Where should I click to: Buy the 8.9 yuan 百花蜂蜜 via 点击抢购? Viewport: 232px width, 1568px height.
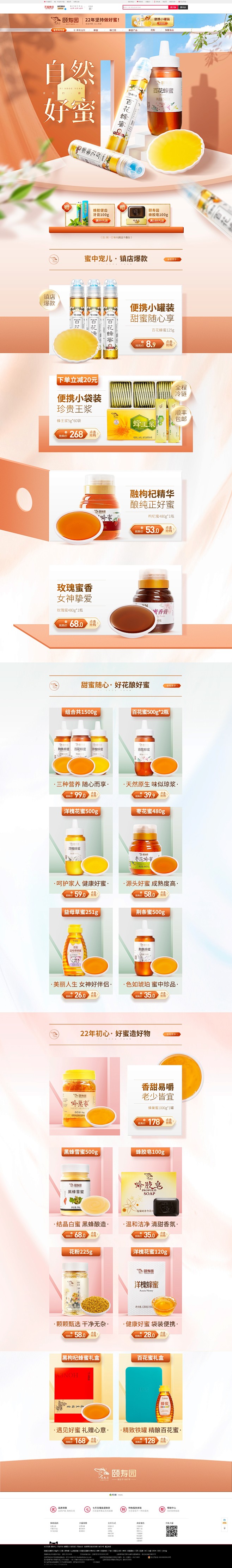click(169, 344)
